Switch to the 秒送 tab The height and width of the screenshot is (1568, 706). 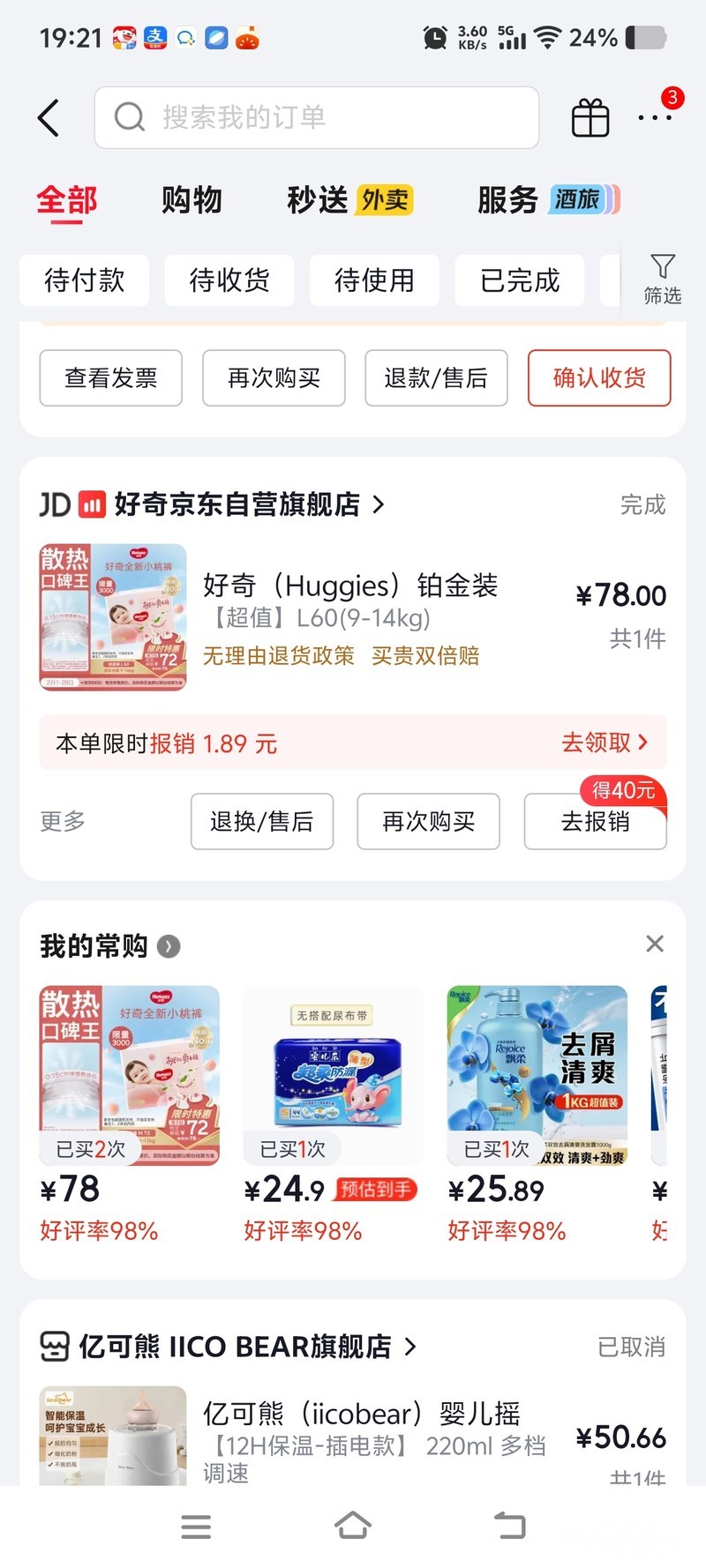(319, 200)
